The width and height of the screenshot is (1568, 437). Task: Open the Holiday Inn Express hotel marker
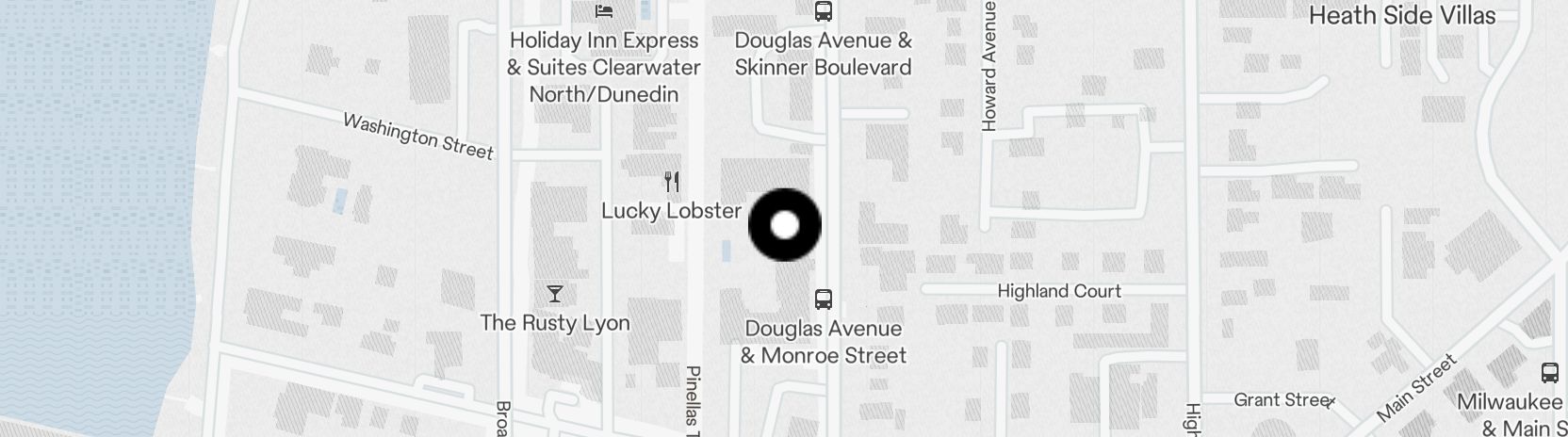pyautogui.click(x=604, y=12)
